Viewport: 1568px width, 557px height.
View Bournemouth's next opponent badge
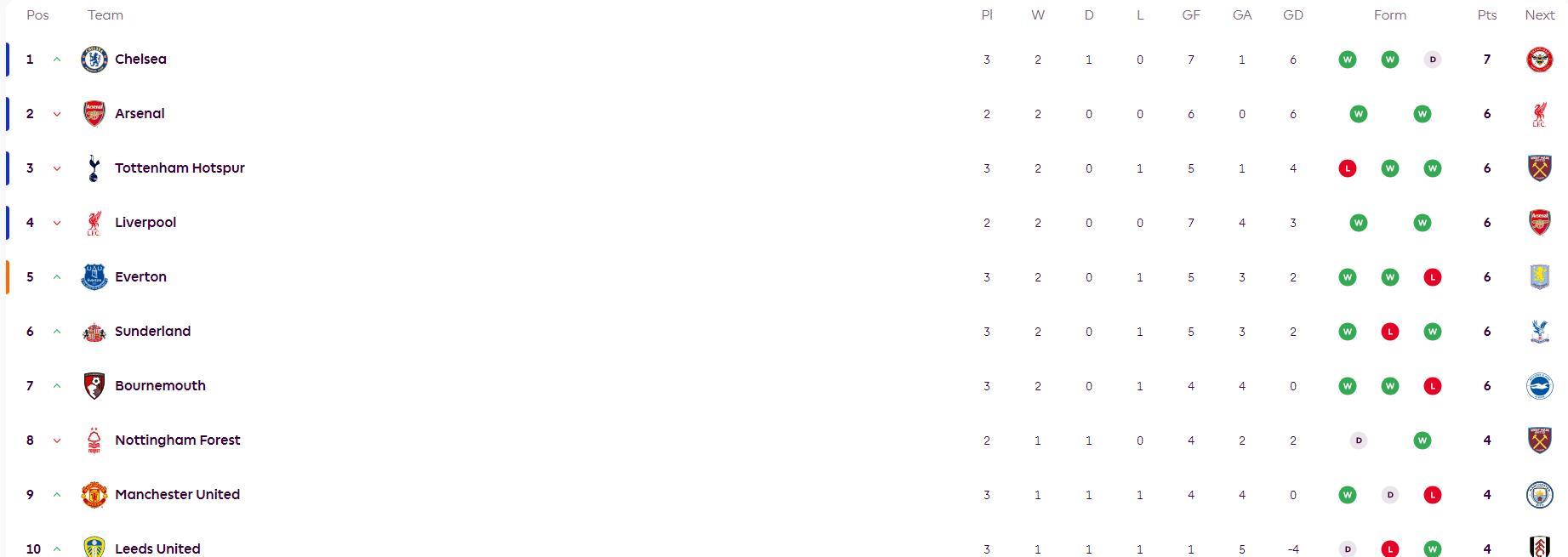[x=1539, y=386]
